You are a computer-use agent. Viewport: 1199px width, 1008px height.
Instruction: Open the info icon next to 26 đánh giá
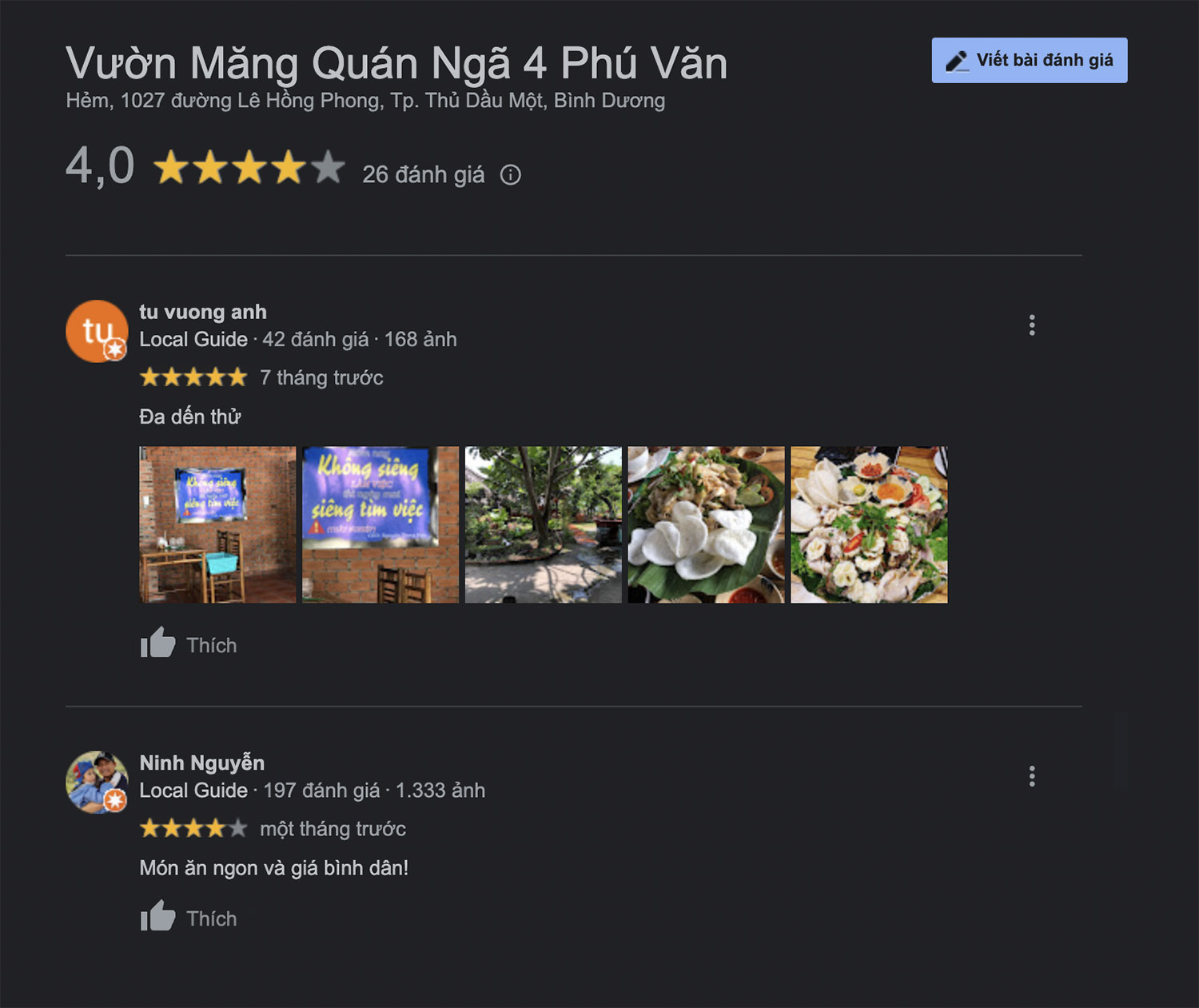(x=510, y=175)
